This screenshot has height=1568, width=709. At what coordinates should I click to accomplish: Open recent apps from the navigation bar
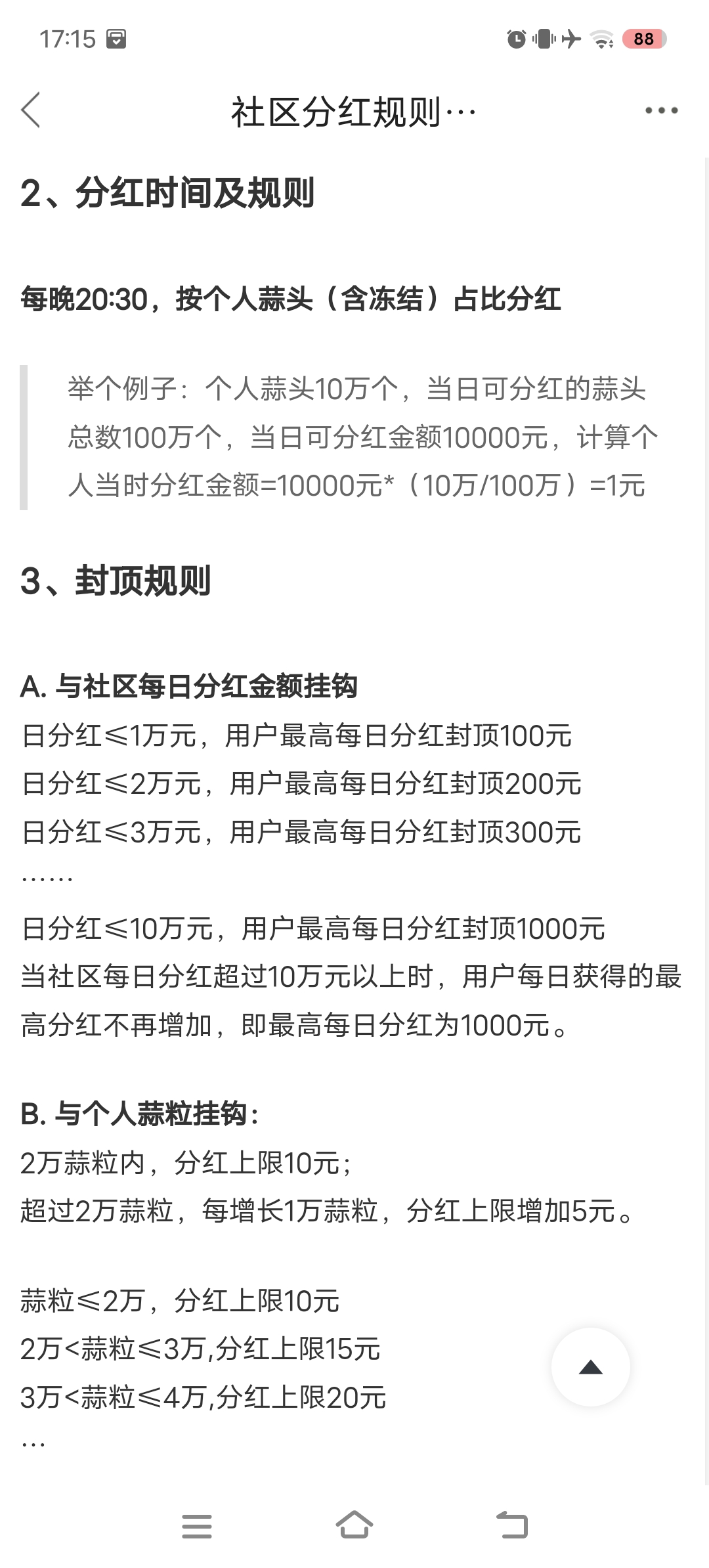click(197, 1526)
